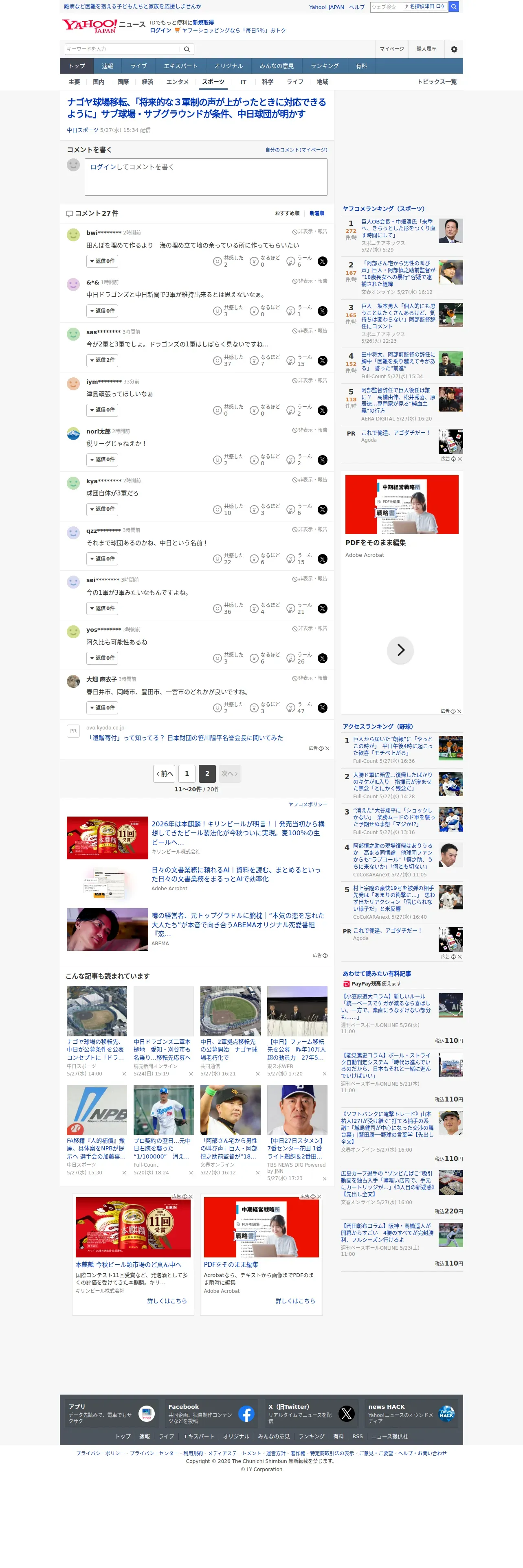Viewport: 523px width, 1568px height.
Task: Focus the キーワードを入力 search field
Action: [x=123, y=49]
